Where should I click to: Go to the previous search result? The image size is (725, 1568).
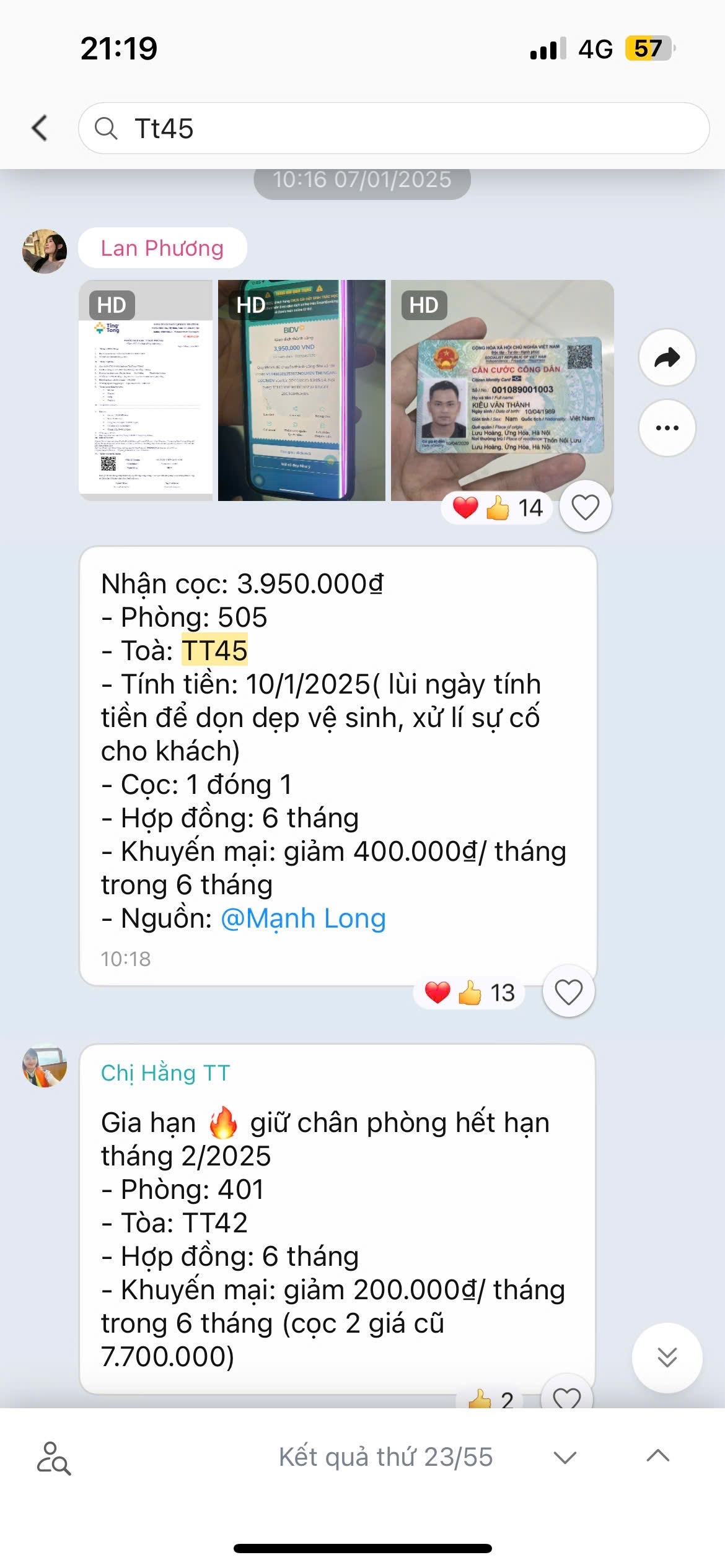pyautogui.click(x=657, y=1457)
